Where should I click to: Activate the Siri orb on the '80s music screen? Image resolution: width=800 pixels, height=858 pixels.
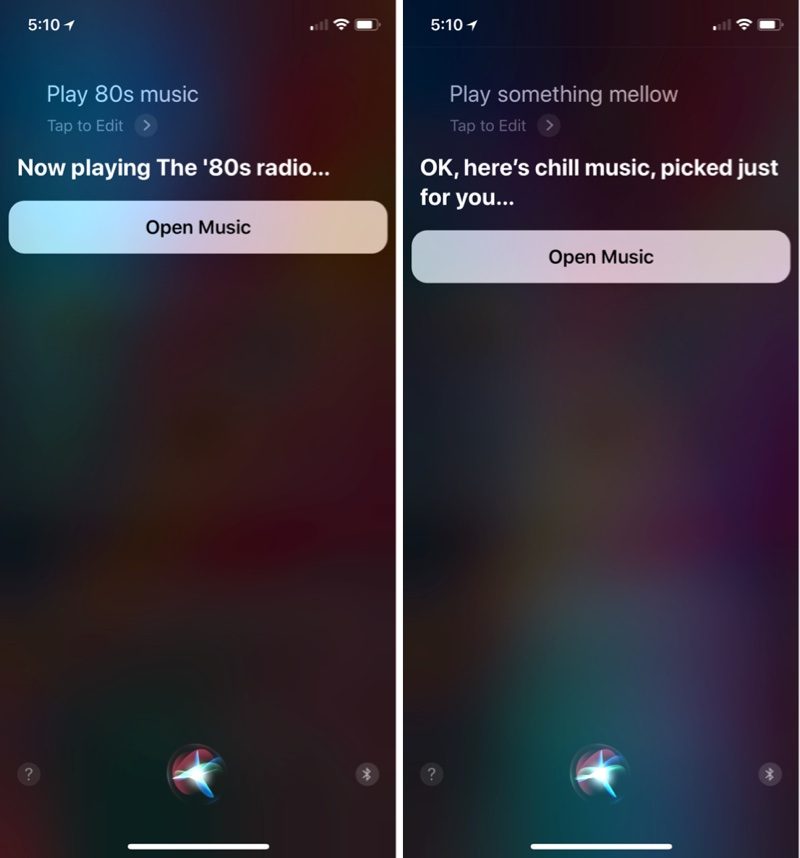[197, 772]
